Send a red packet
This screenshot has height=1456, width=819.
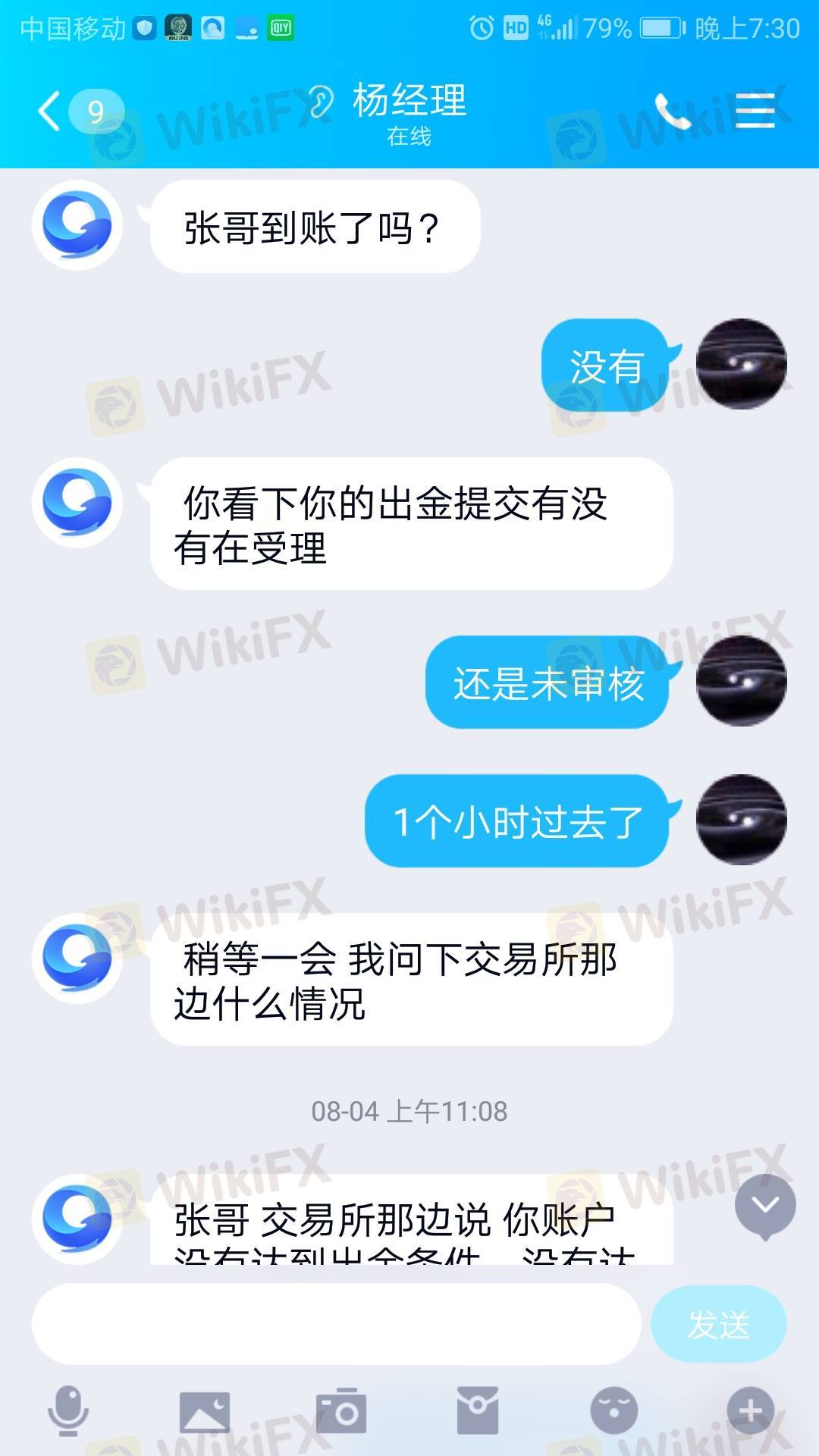click(x=478, y=1412)
